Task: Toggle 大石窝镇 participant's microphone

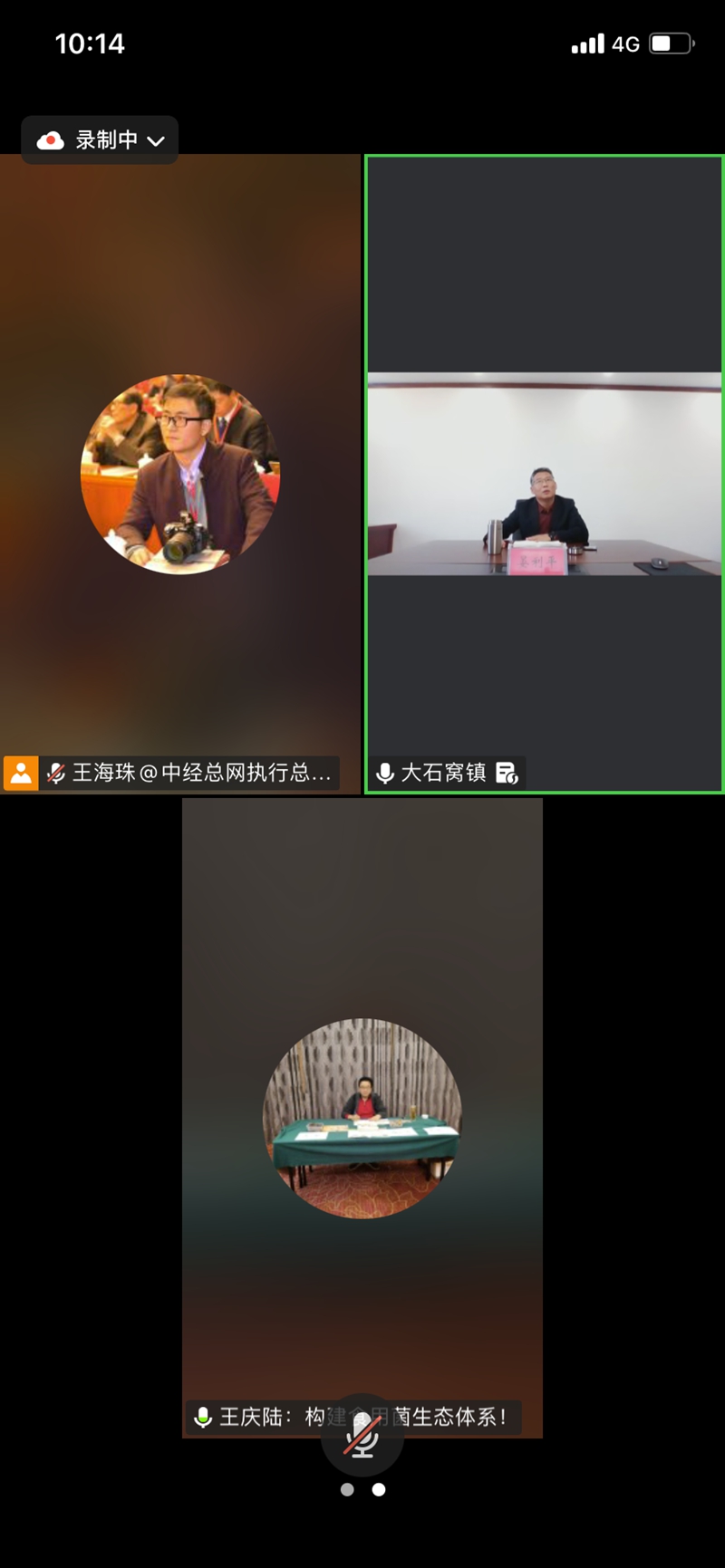Action: coord(383,773)
